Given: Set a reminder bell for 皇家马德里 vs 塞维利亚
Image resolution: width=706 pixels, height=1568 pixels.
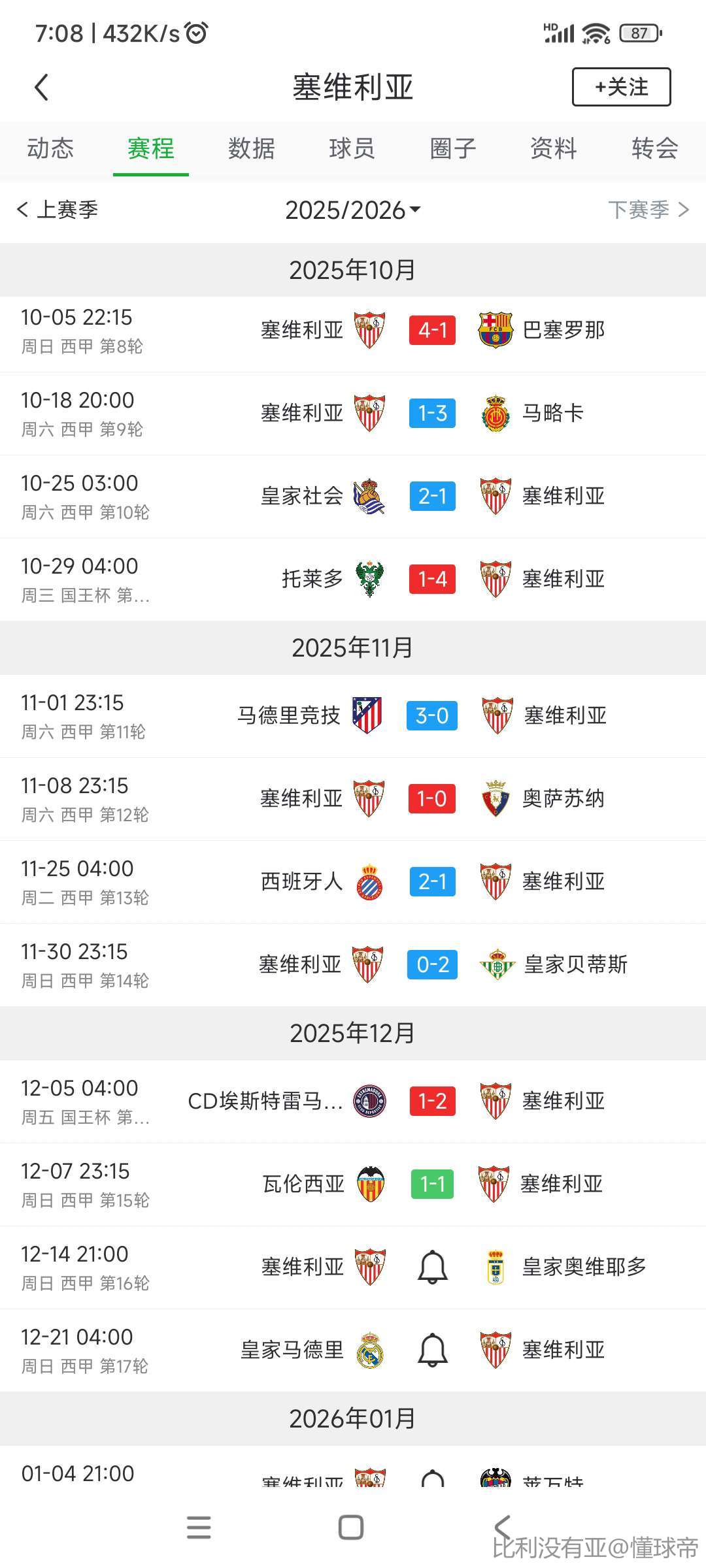Looking at the screenshot, I should coord(432,1350).
